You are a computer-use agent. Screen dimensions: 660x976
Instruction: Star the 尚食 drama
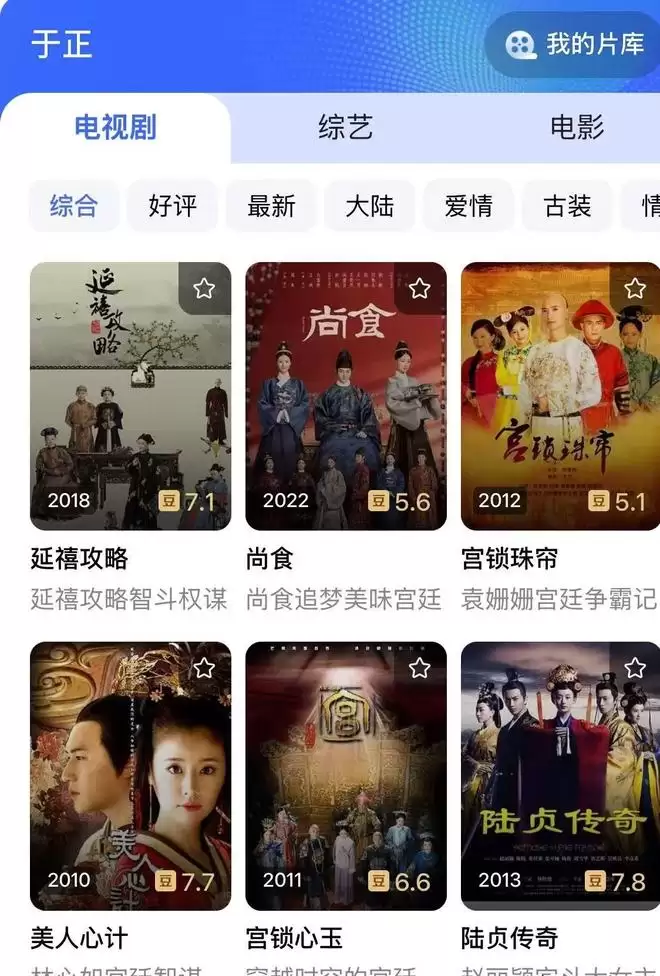coord(419,289)
